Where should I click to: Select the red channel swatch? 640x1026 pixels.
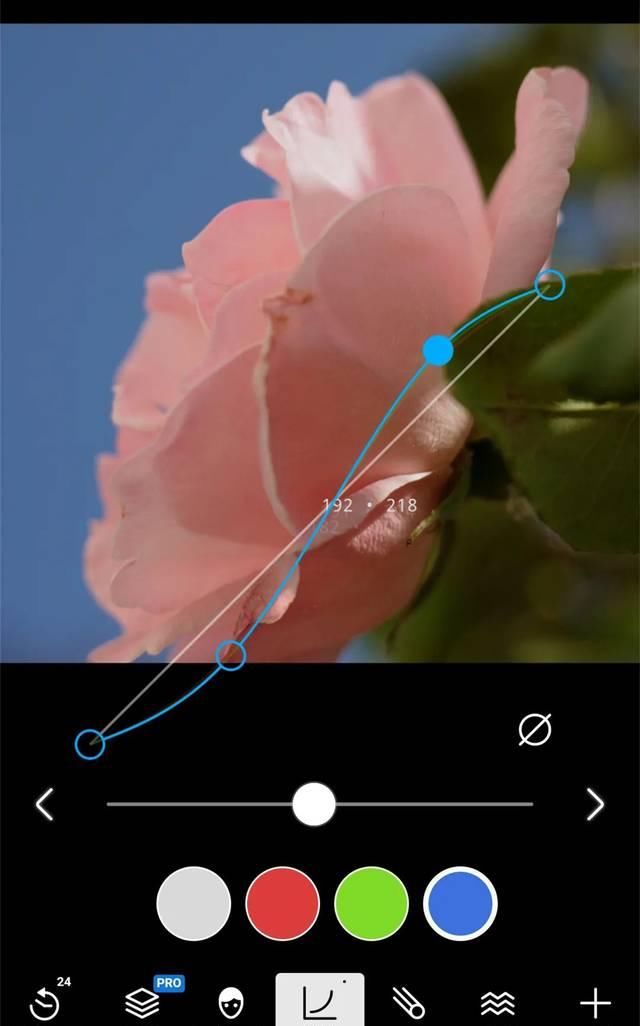pyautogui.click(x=282, y=903)
